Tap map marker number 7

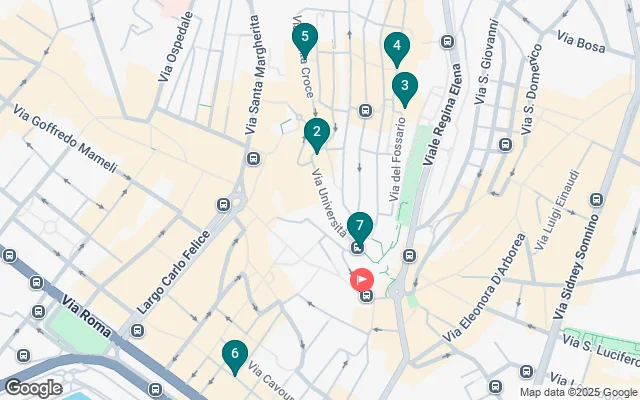tap(361, 226)
